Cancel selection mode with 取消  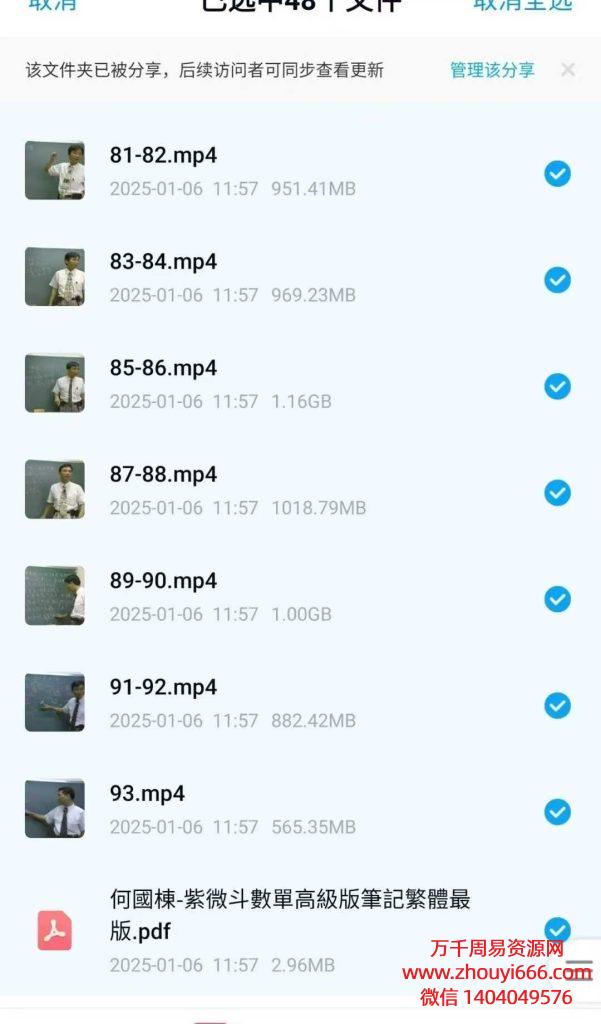(x=52, y=4)
